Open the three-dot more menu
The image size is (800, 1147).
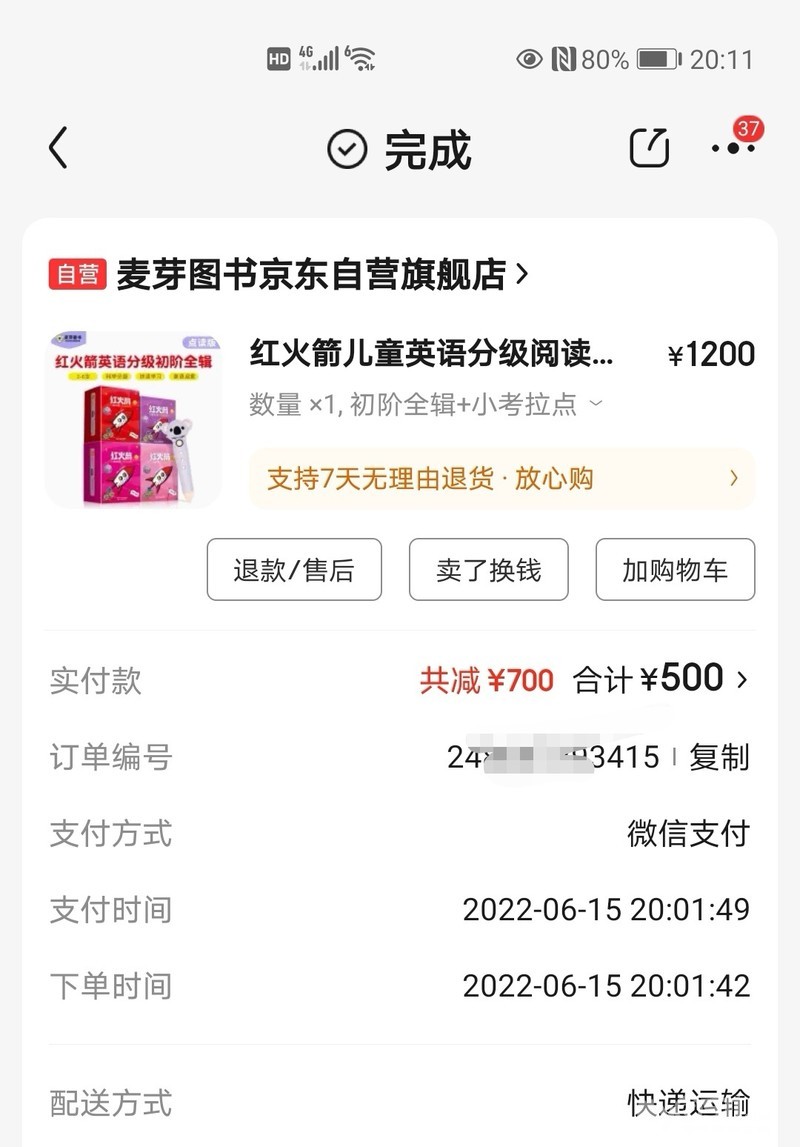[733, 148]
